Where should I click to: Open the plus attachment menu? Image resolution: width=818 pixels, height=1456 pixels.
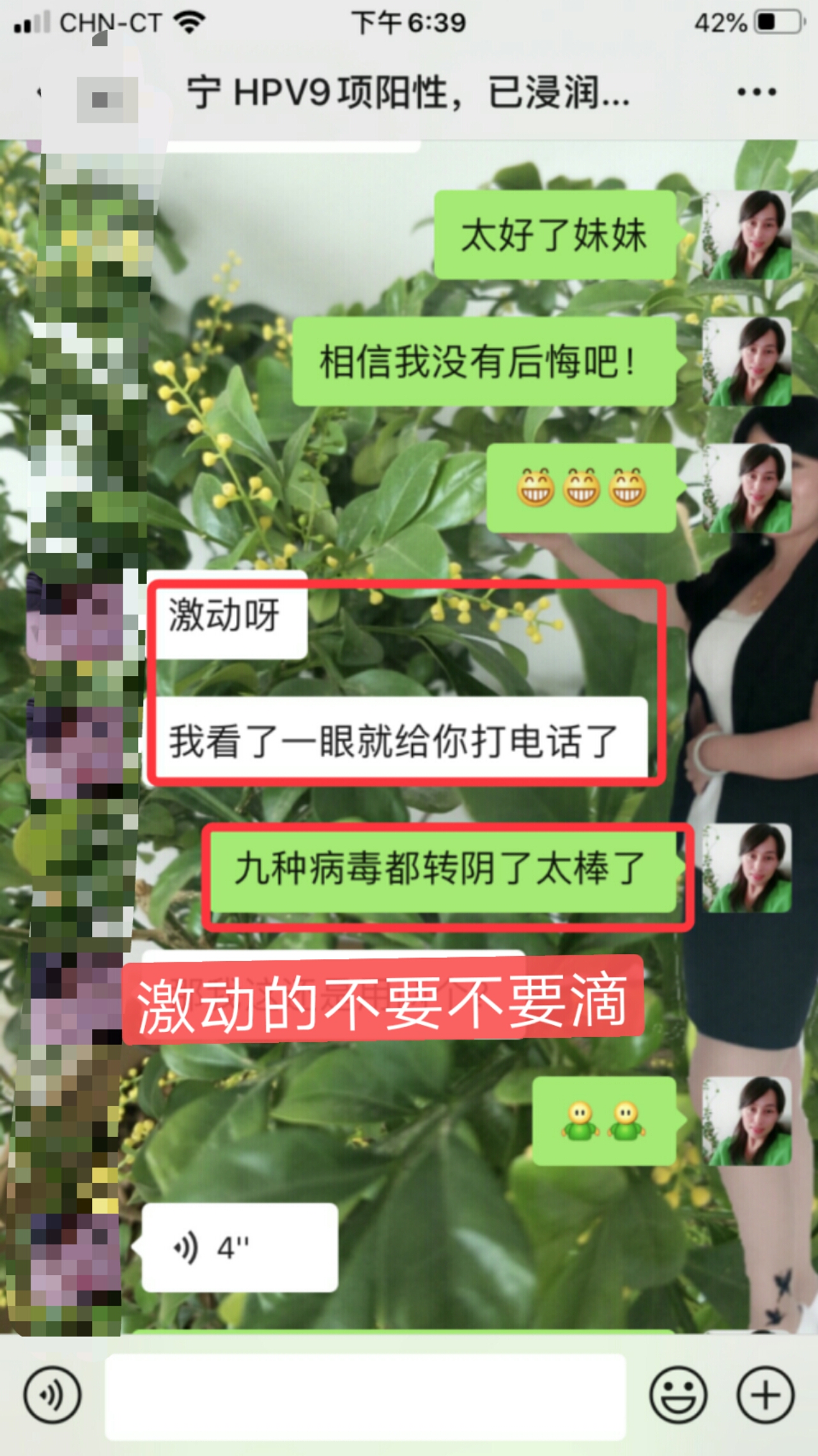[765, 1395]
